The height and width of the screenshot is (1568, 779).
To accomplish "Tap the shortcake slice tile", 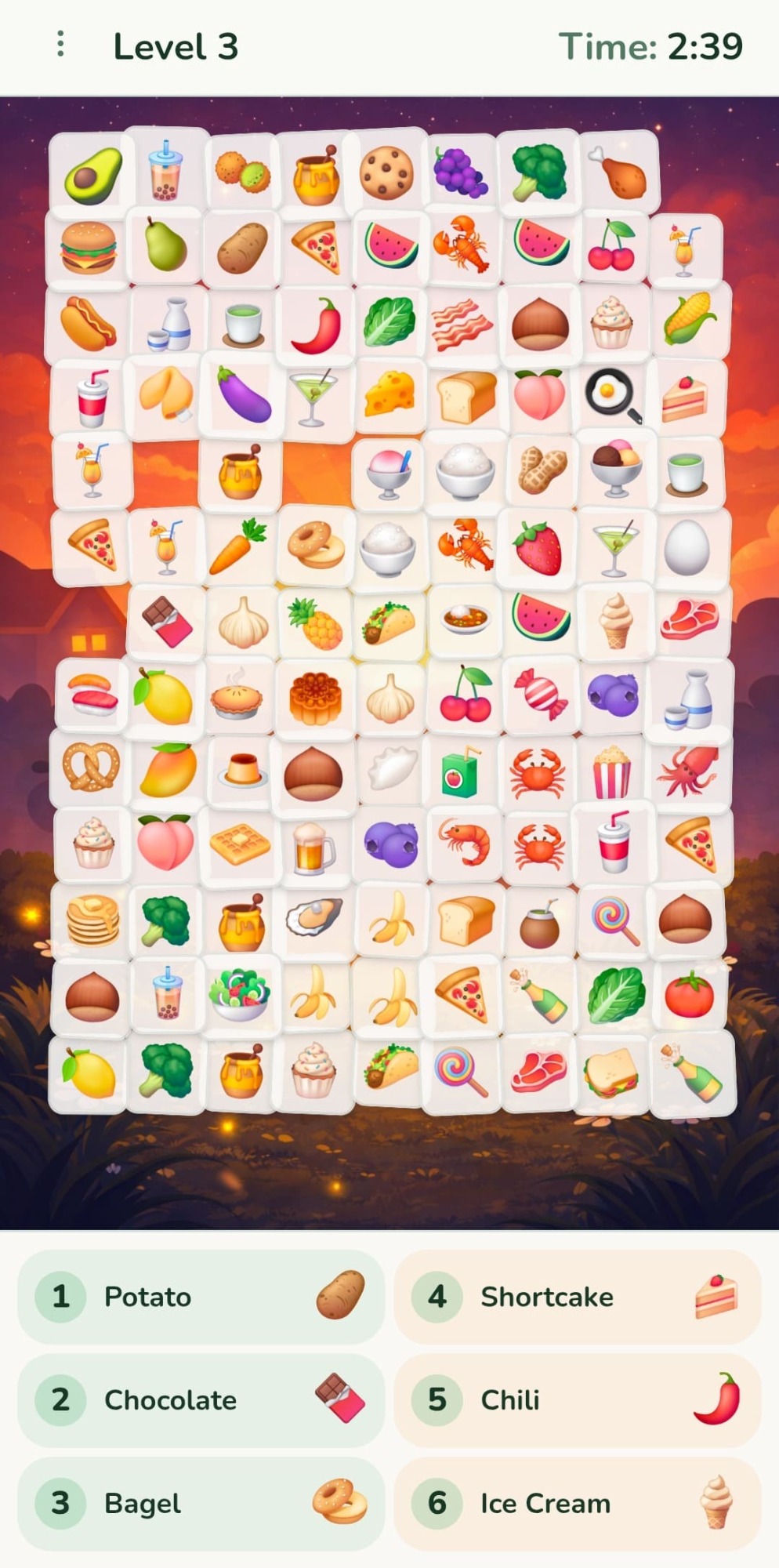I will tap(684, 399).
